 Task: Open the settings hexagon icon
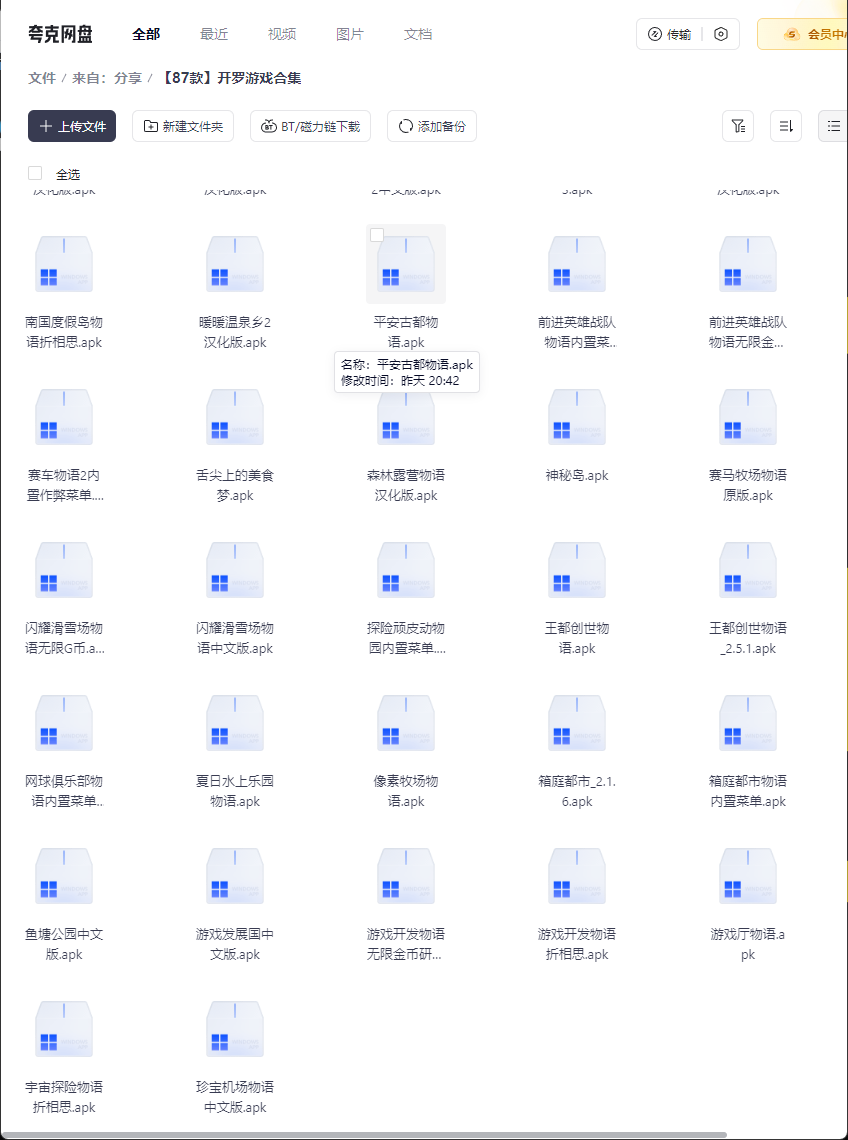721,34
